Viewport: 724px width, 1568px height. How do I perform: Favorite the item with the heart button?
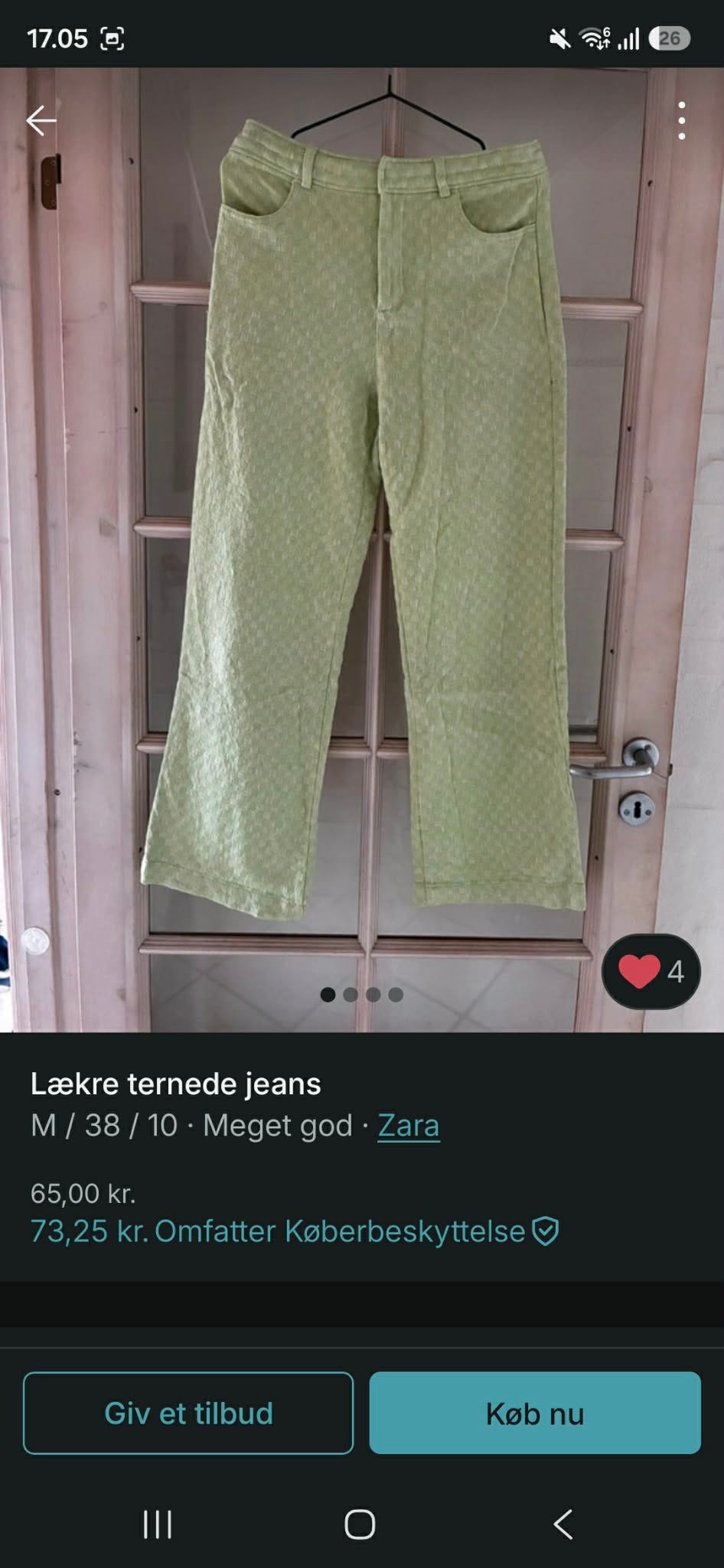(x=651, y=971)
